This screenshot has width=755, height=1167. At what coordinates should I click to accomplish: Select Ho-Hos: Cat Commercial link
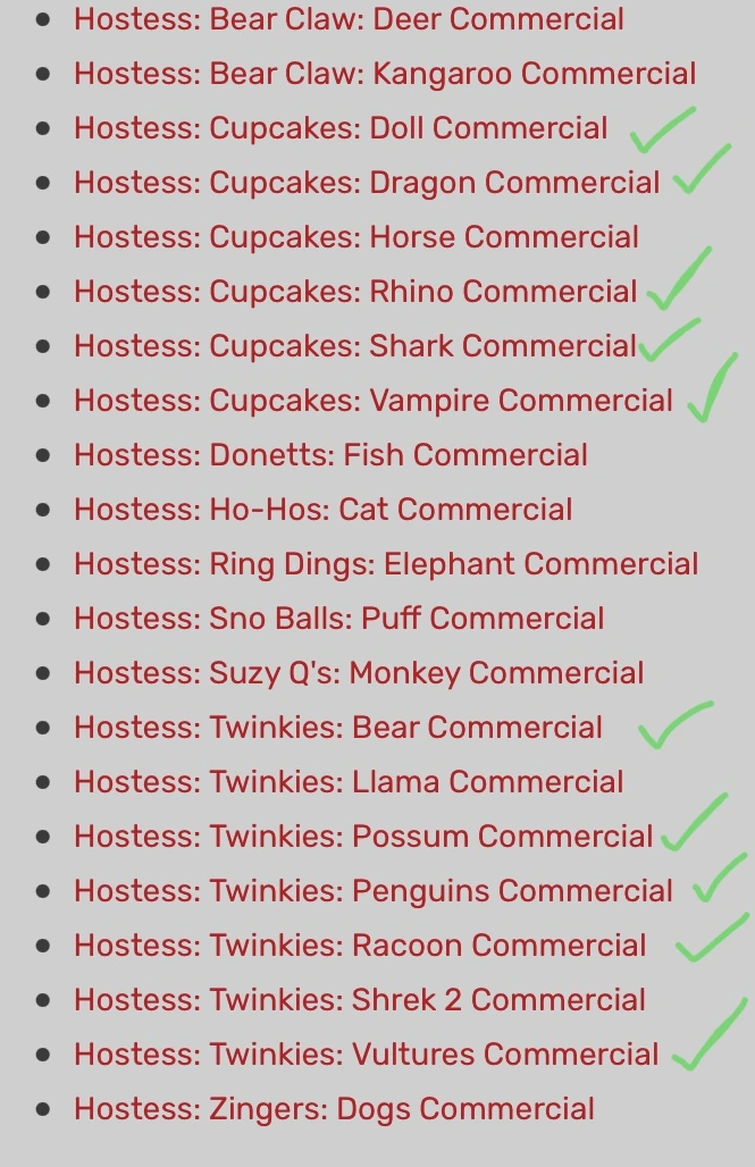(323, 509)
